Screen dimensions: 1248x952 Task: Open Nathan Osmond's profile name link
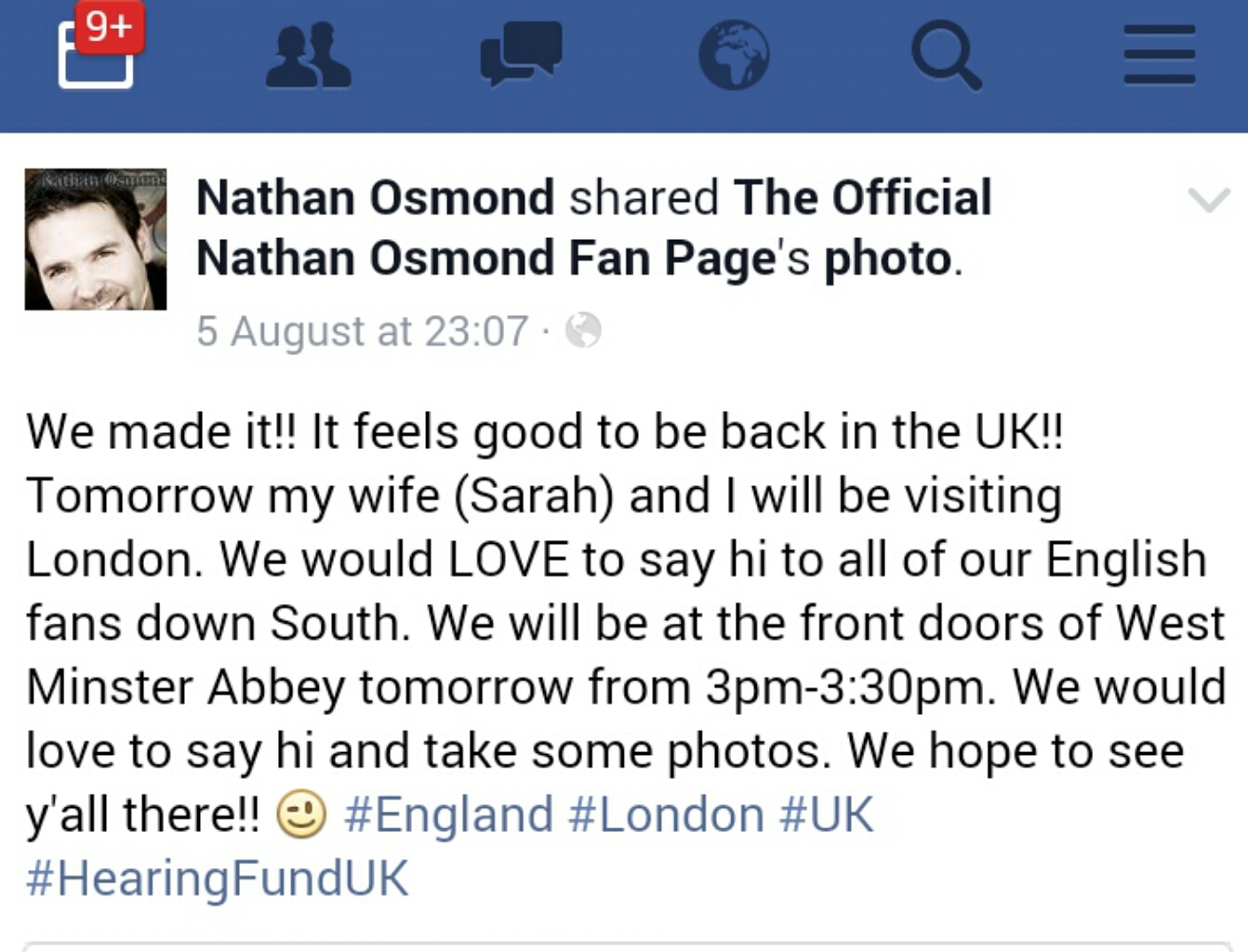tap(376, 198)
